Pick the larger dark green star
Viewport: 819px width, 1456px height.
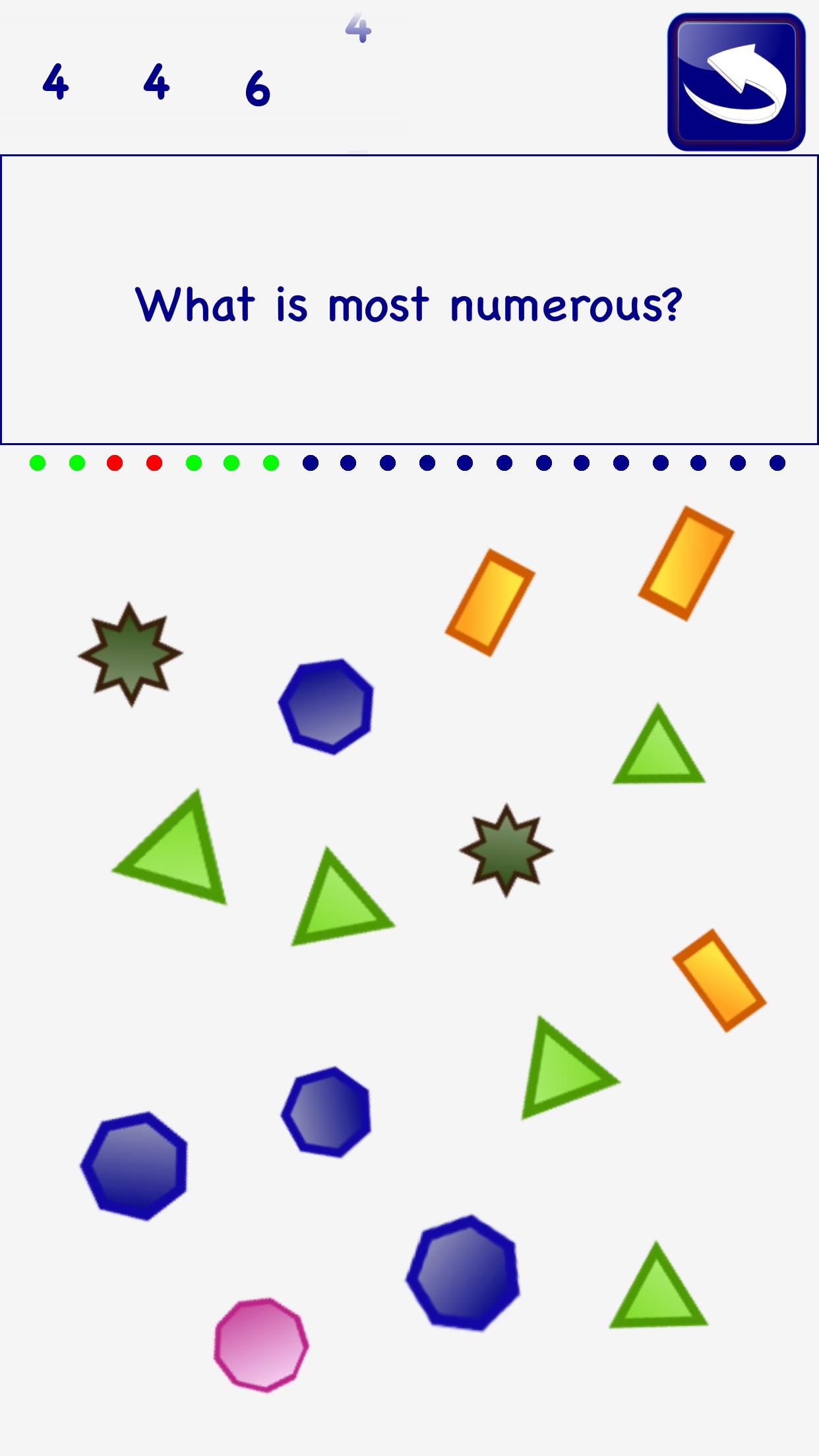130,654
